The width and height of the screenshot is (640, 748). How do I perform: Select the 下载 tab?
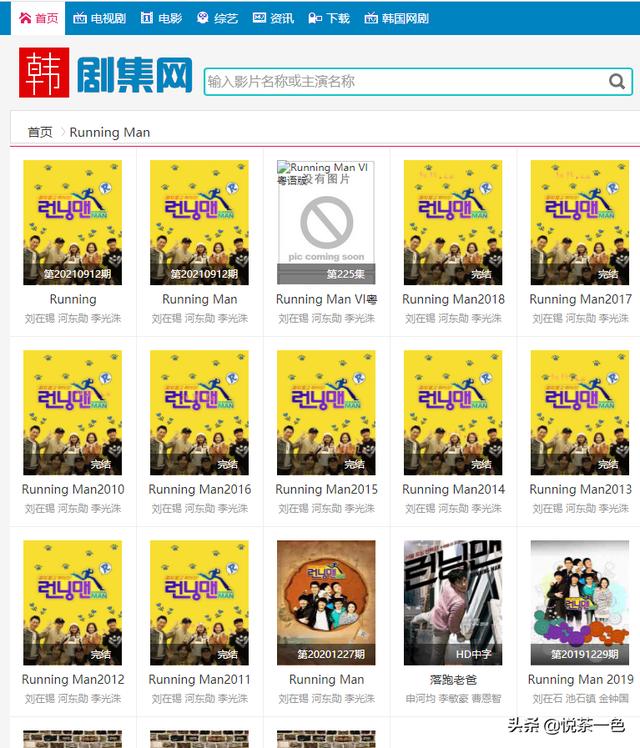(x=329, y=18)
